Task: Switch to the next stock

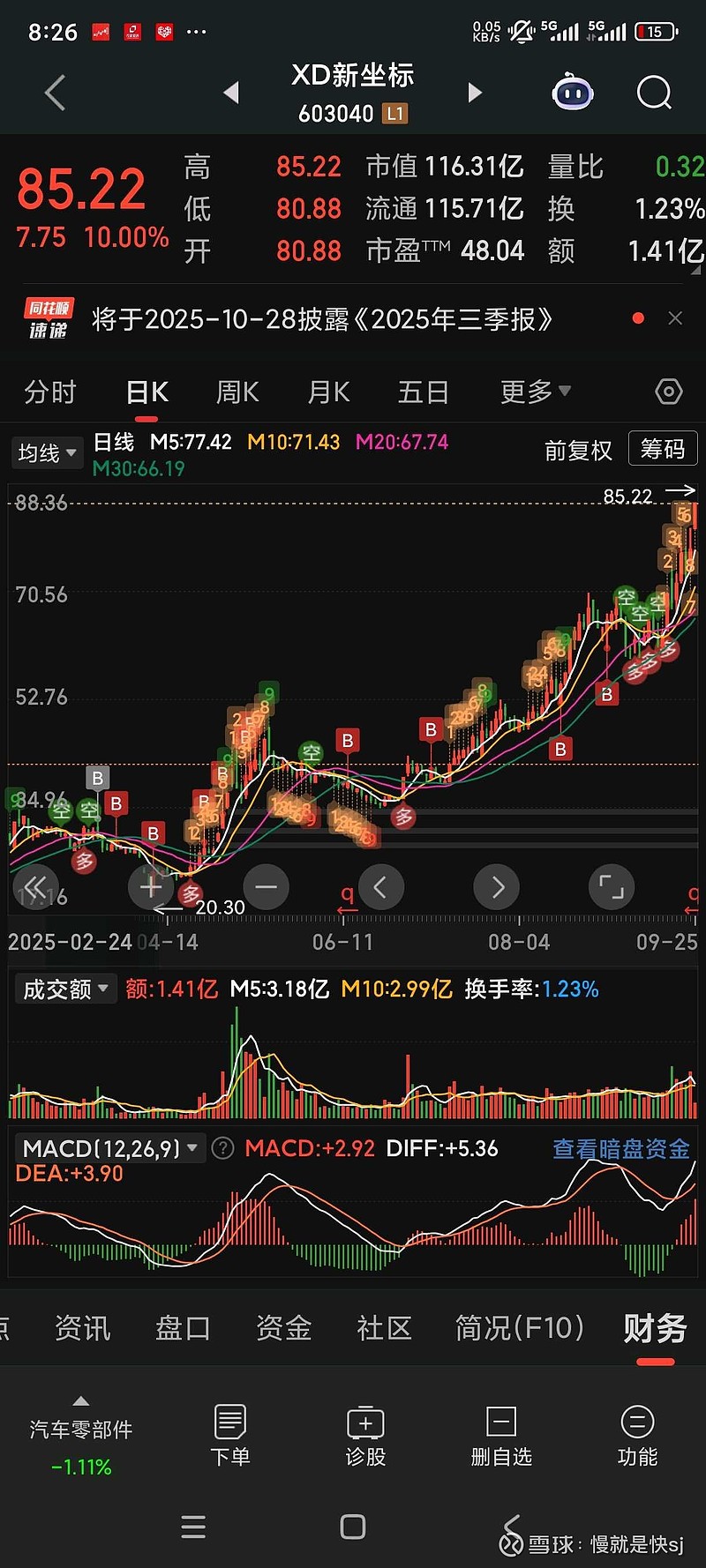Action: [x=475, y=93]
